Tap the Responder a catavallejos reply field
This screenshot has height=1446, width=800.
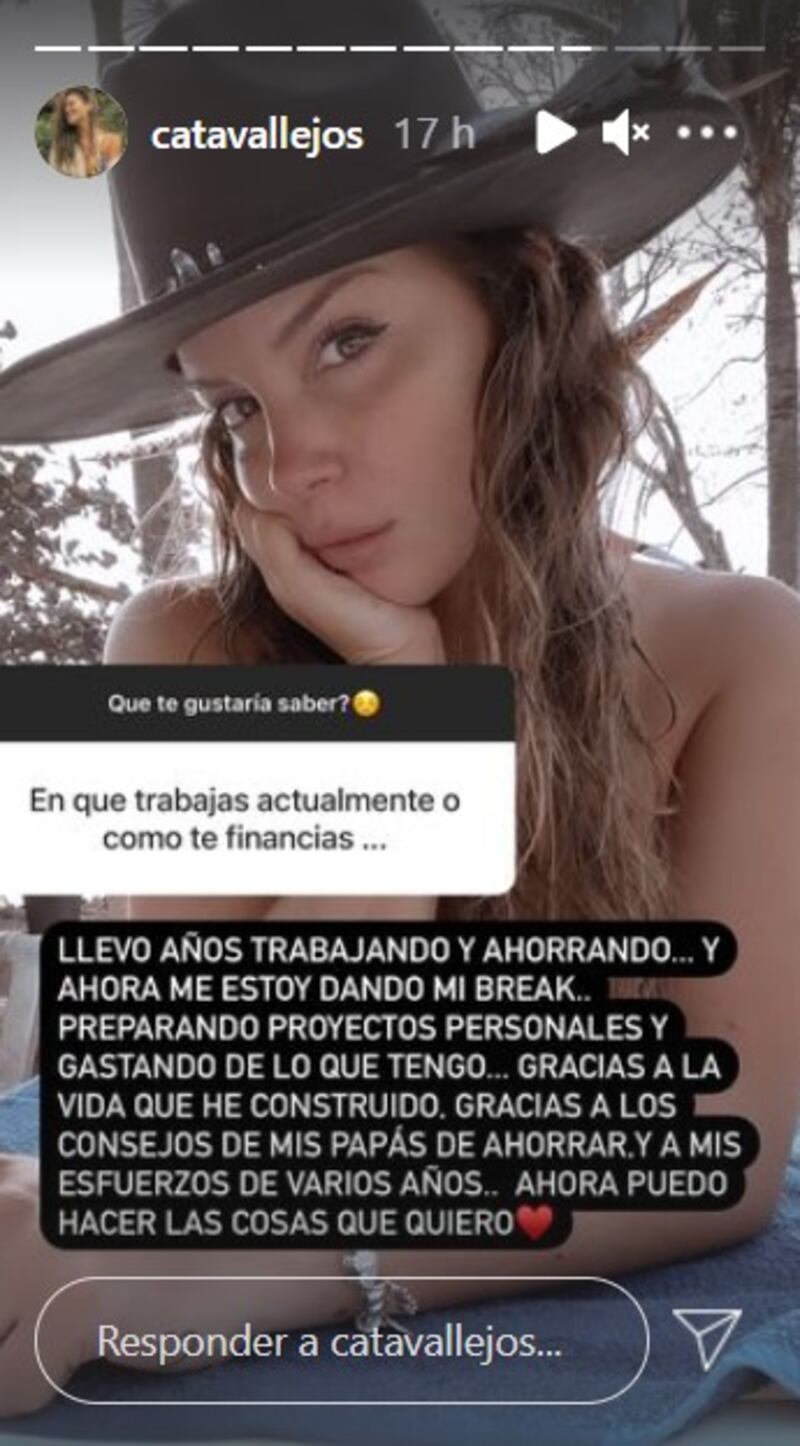341,1340
